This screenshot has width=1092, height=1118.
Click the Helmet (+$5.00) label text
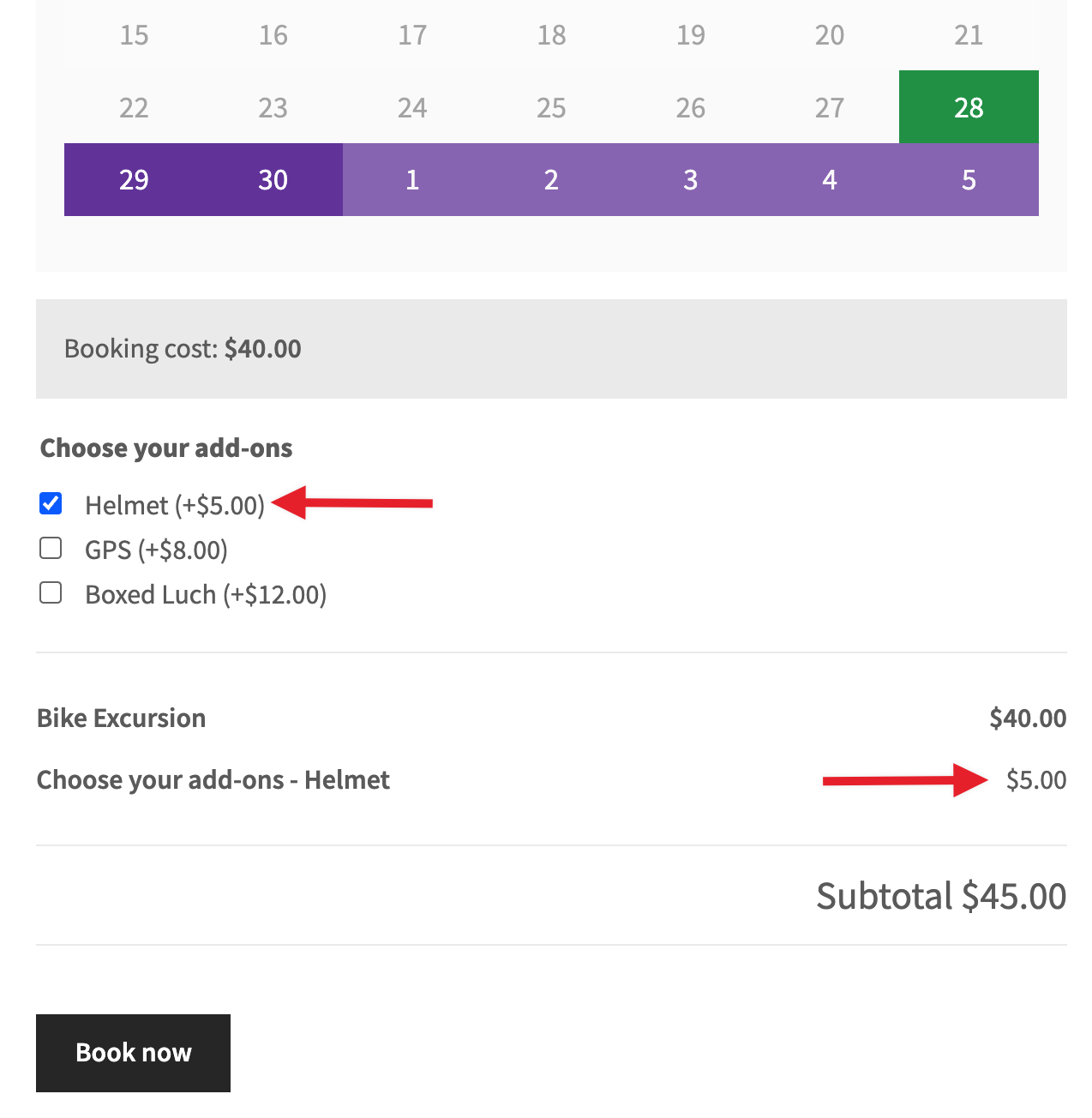172,506
